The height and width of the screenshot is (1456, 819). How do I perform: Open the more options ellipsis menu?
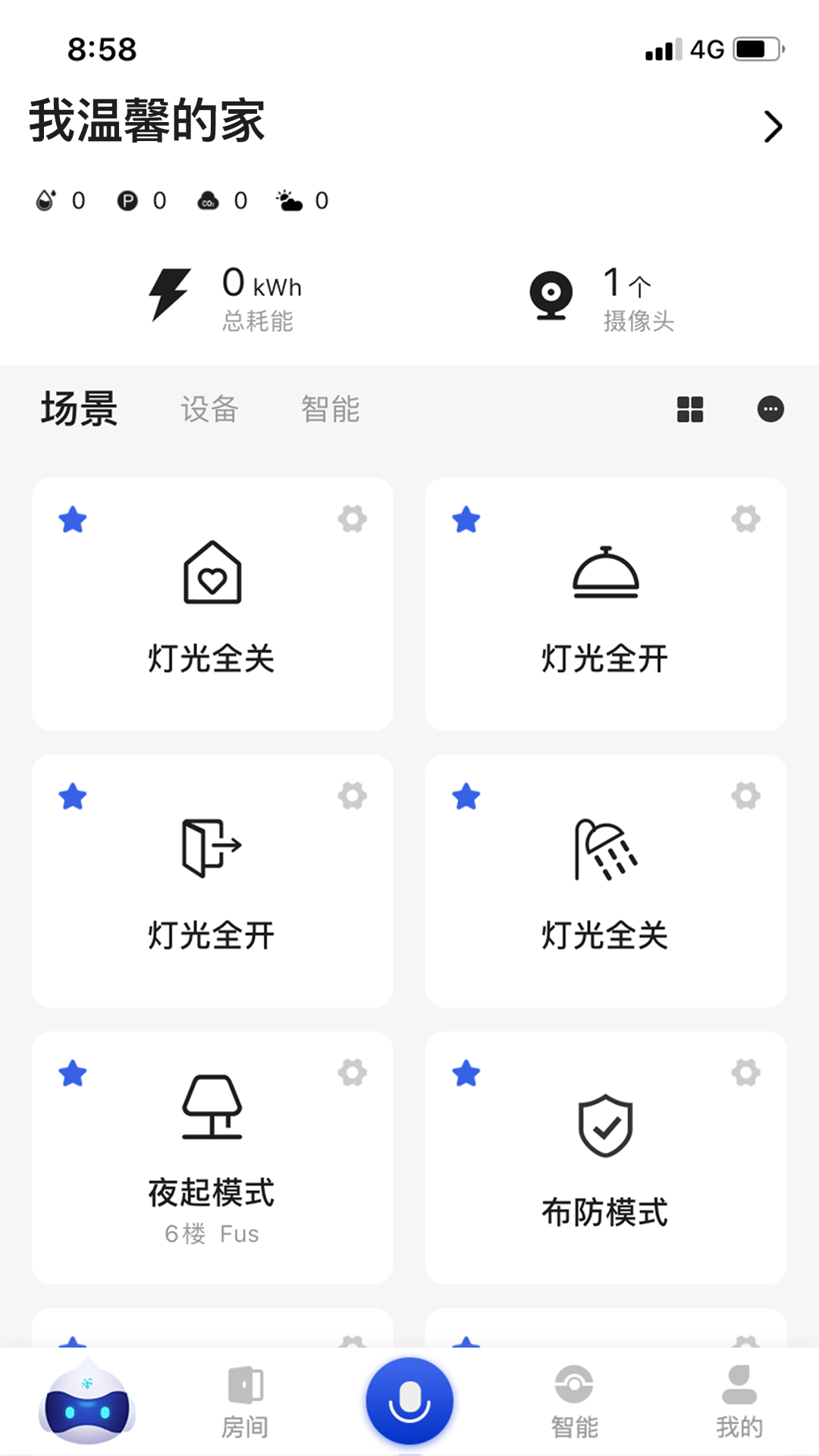770,409
